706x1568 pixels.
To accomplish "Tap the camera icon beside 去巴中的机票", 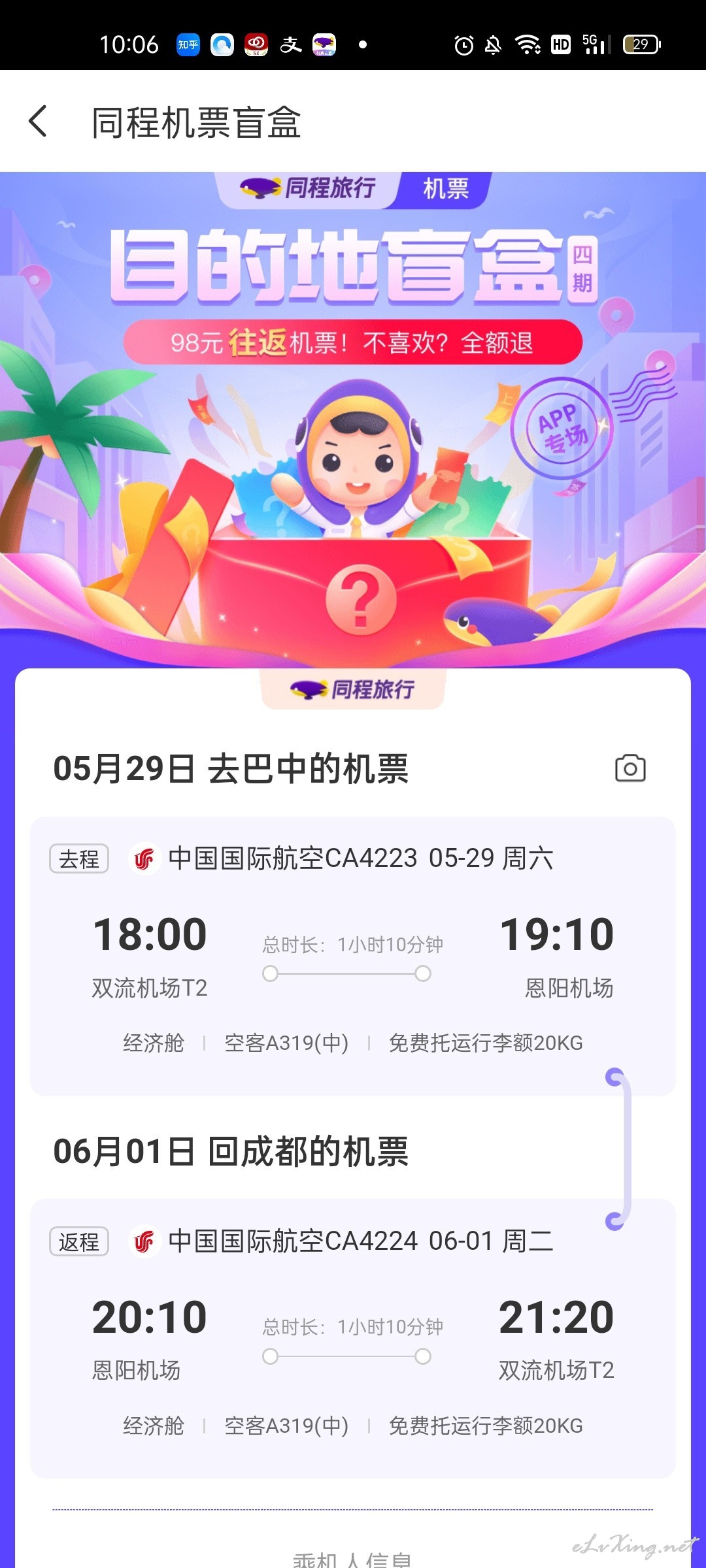I will 630,768.
